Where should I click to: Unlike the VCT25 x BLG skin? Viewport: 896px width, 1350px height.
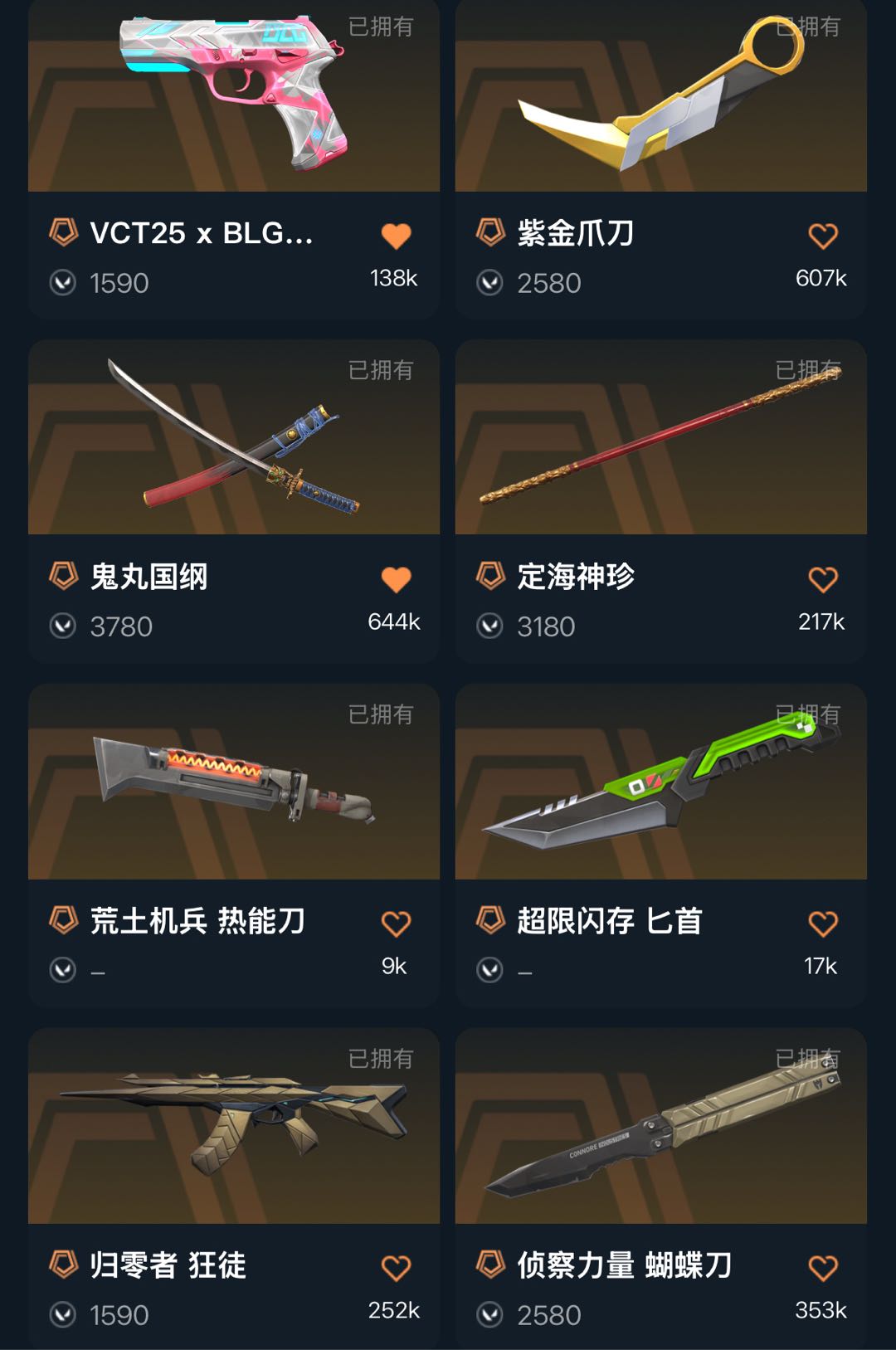coord(396,236)
